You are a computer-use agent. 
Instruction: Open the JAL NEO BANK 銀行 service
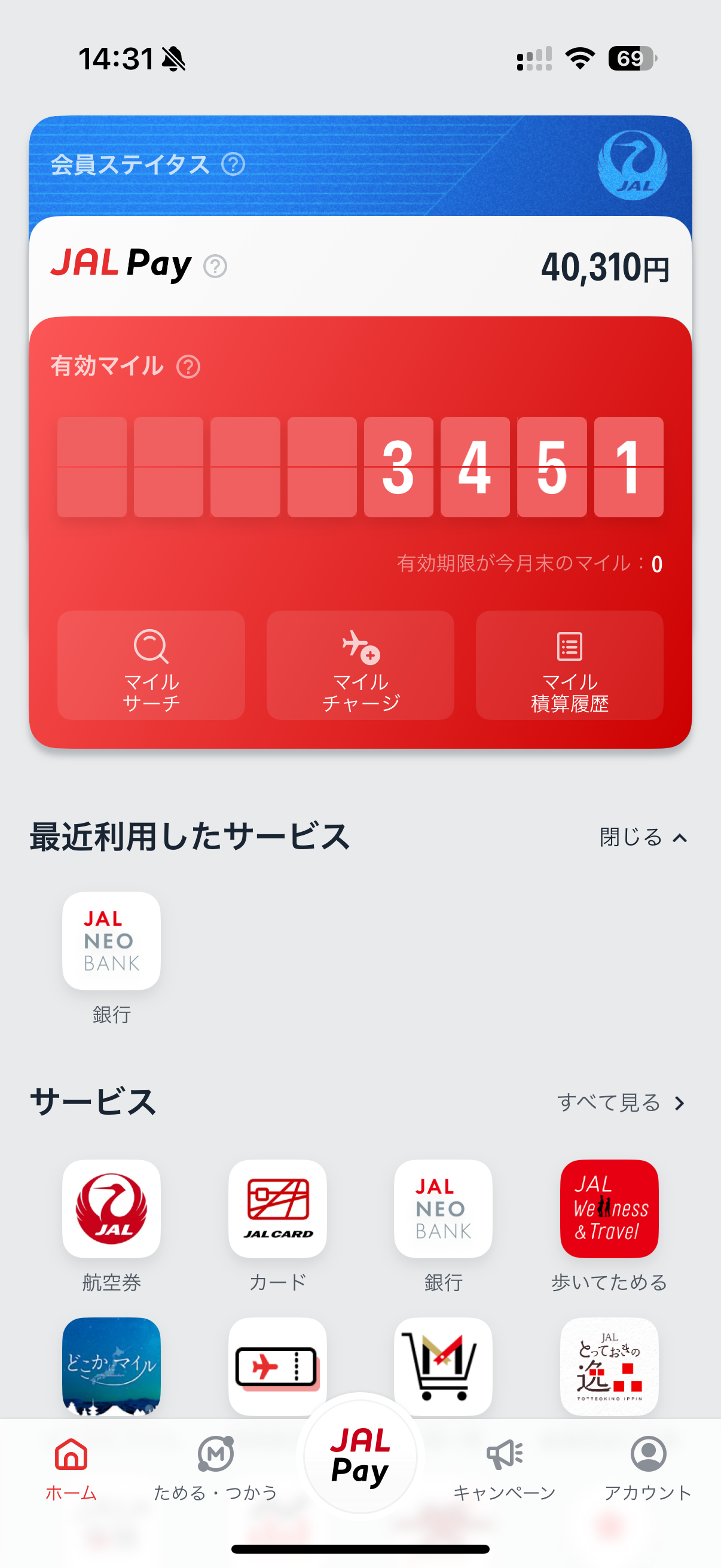click(x=443, y=1212)
